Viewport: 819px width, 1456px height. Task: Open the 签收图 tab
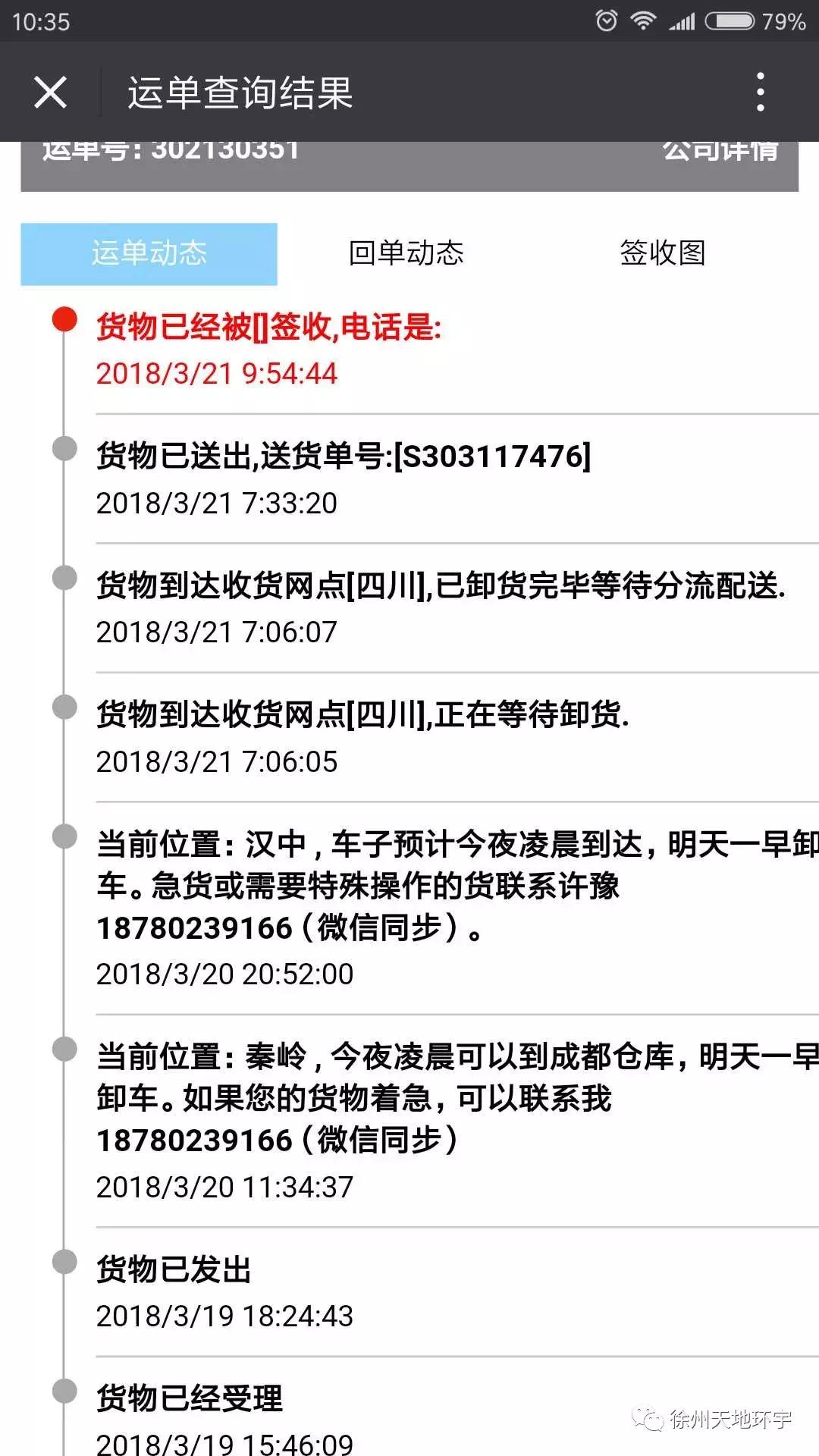click(663, 253)
